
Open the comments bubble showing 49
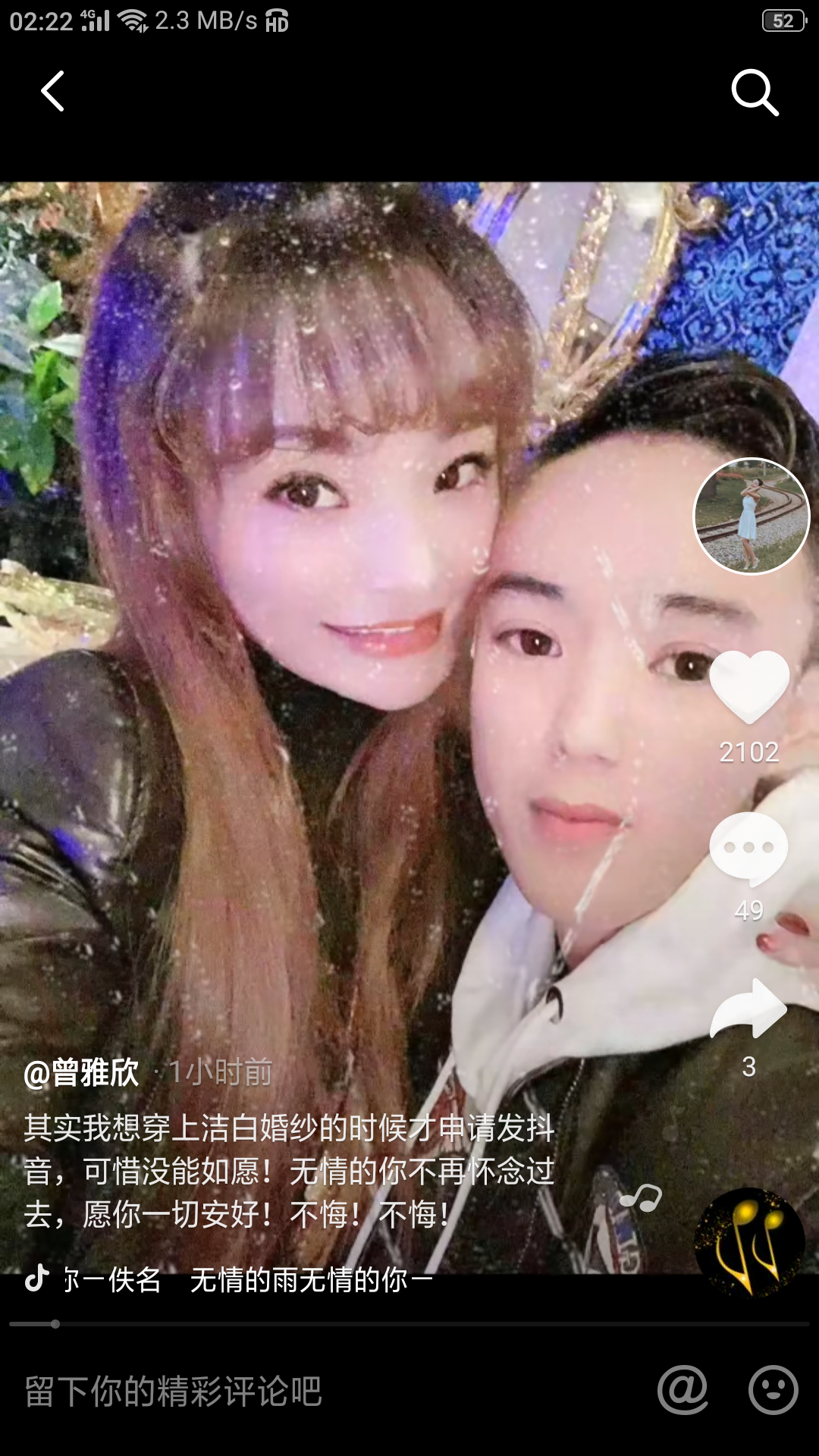point(748,849)
